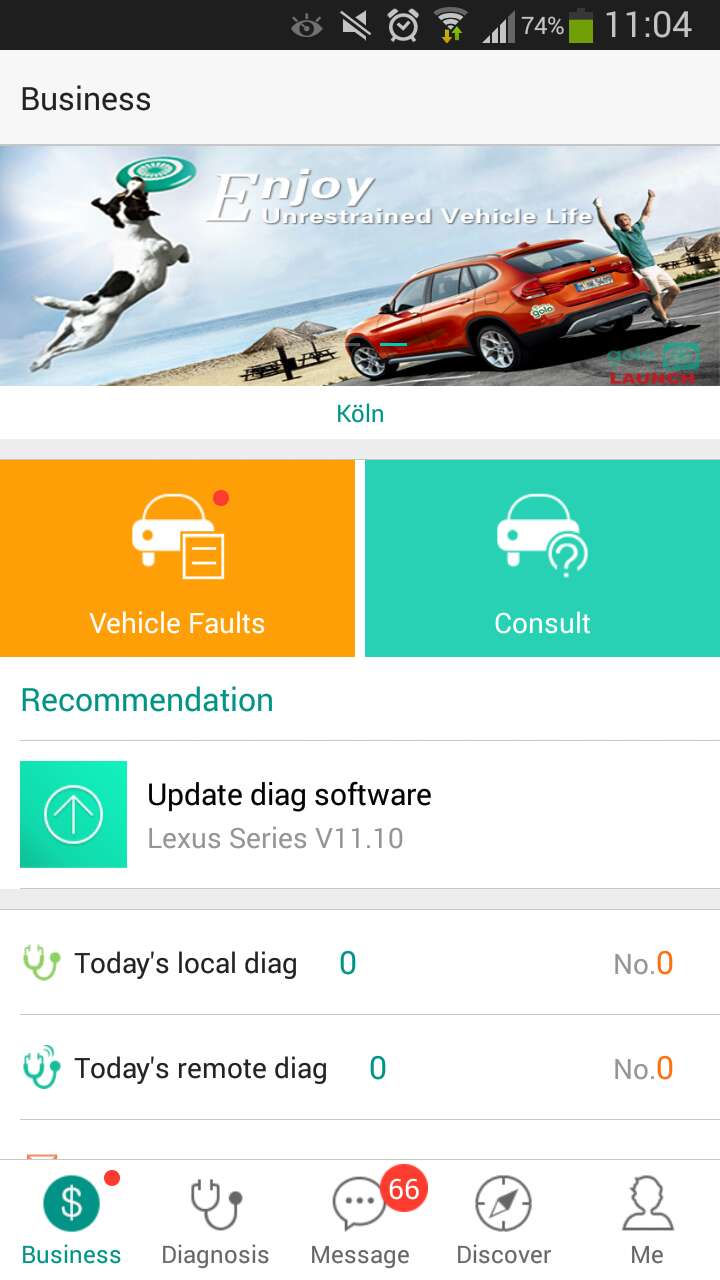Viewport: 720px width, 1280px height.
Task: Tap the Köln location link
Action: pyautogui.click(x=360, y=413)
